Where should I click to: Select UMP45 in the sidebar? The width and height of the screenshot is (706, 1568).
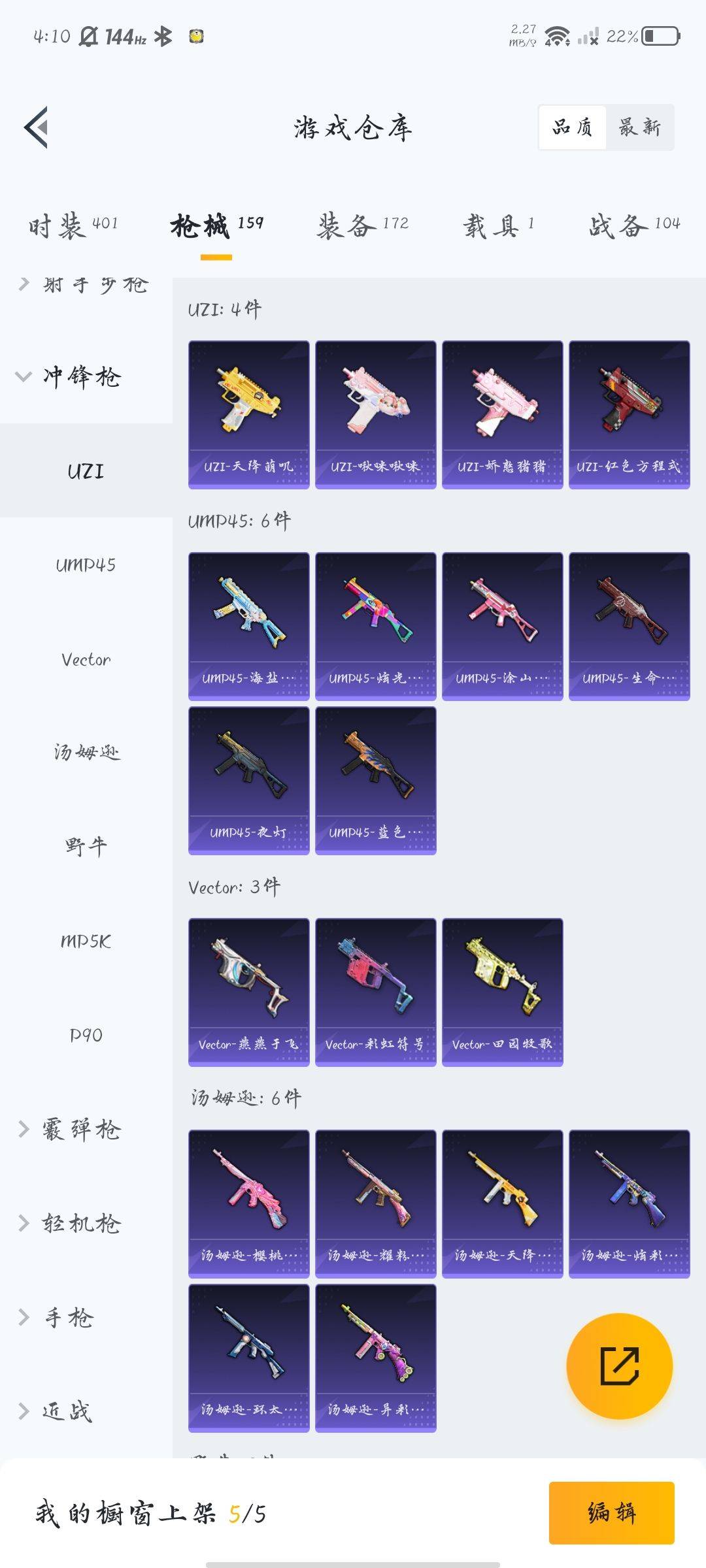tap(86, 565)
